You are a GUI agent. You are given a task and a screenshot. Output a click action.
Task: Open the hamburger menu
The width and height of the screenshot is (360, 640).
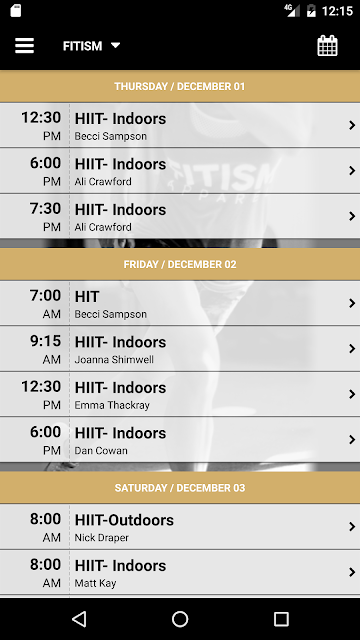click(x=24, y=46)
